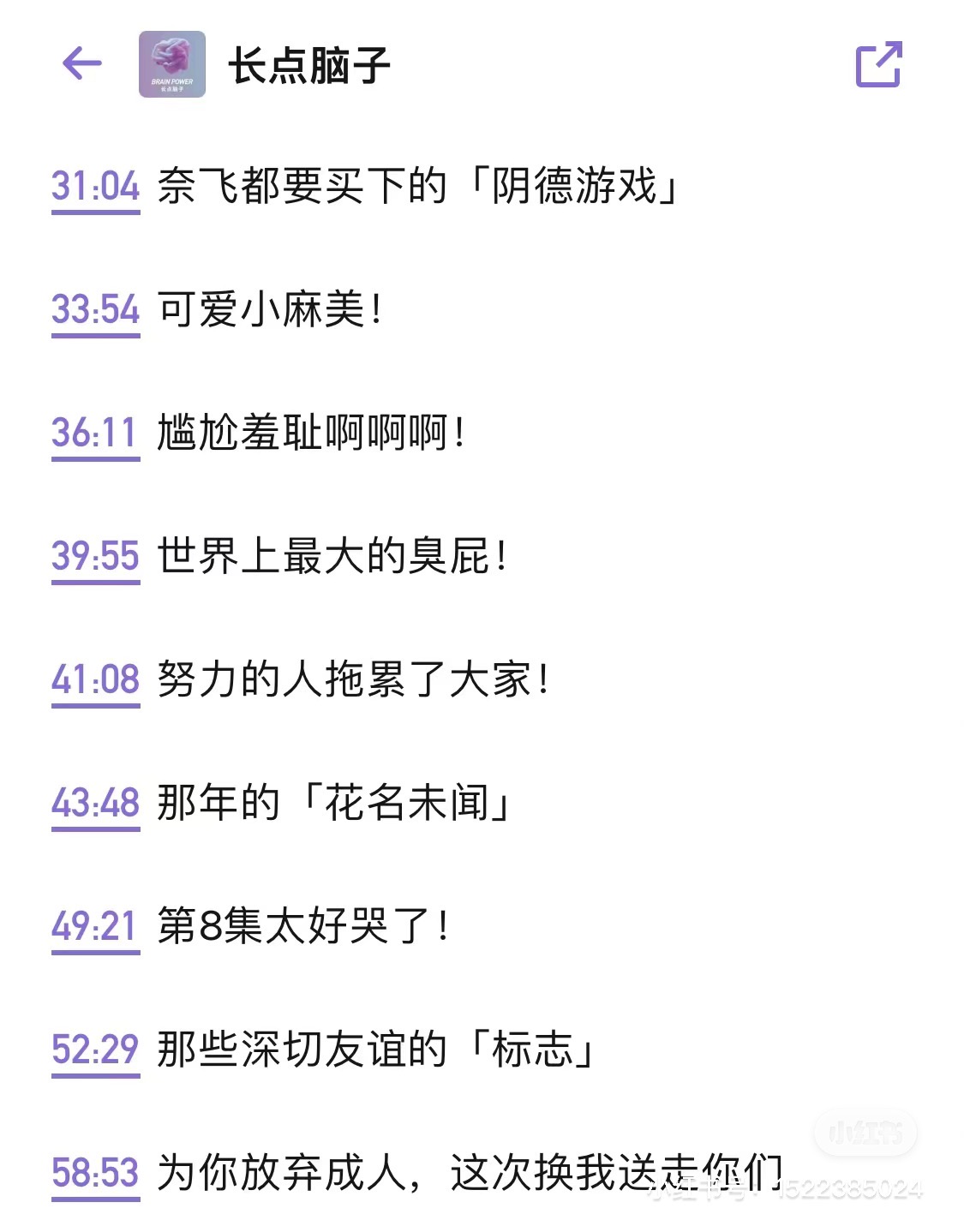
Task: Skip to the 41:08 timestamp
Action: click(x=95, y=680)
